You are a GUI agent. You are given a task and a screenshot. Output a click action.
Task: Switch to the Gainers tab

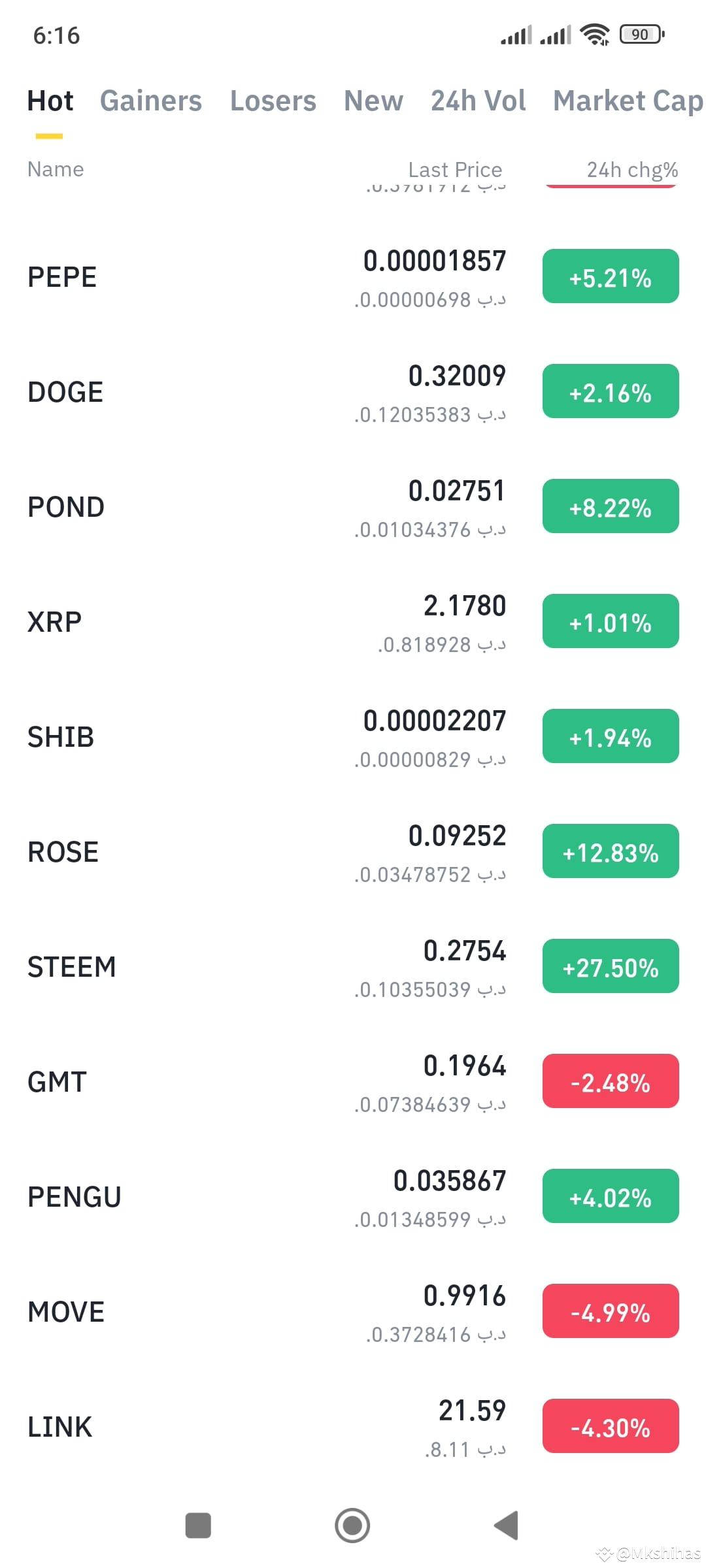pos(150,101)
